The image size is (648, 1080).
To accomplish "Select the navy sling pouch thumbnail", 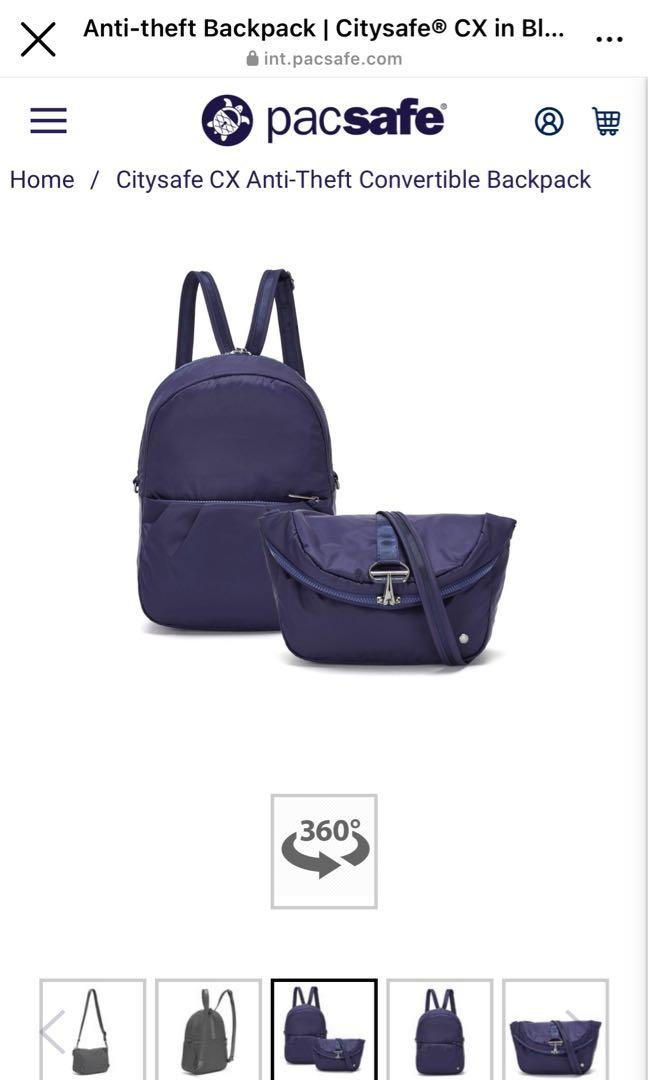I will point(555,1030).
